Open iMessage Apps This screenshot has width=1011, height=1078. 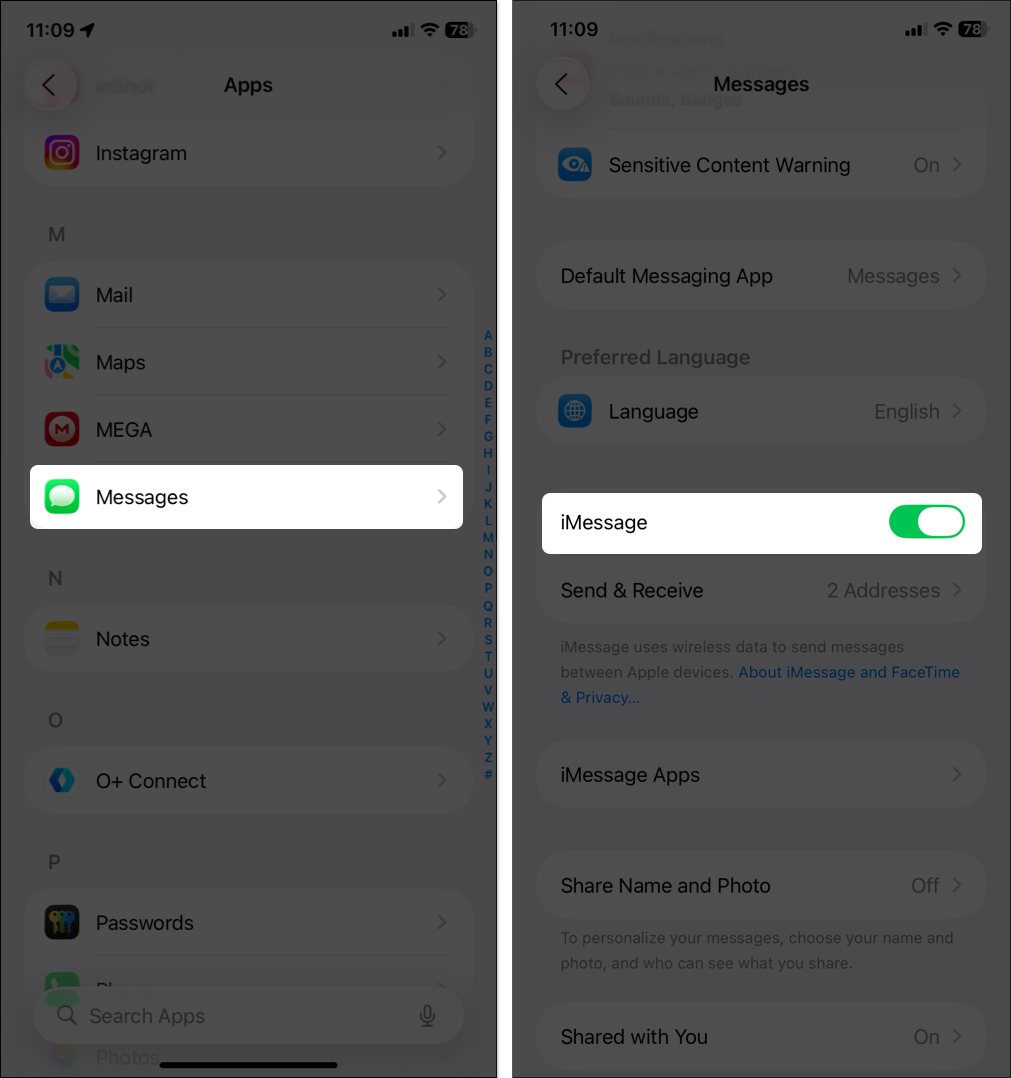coord(761,775)
